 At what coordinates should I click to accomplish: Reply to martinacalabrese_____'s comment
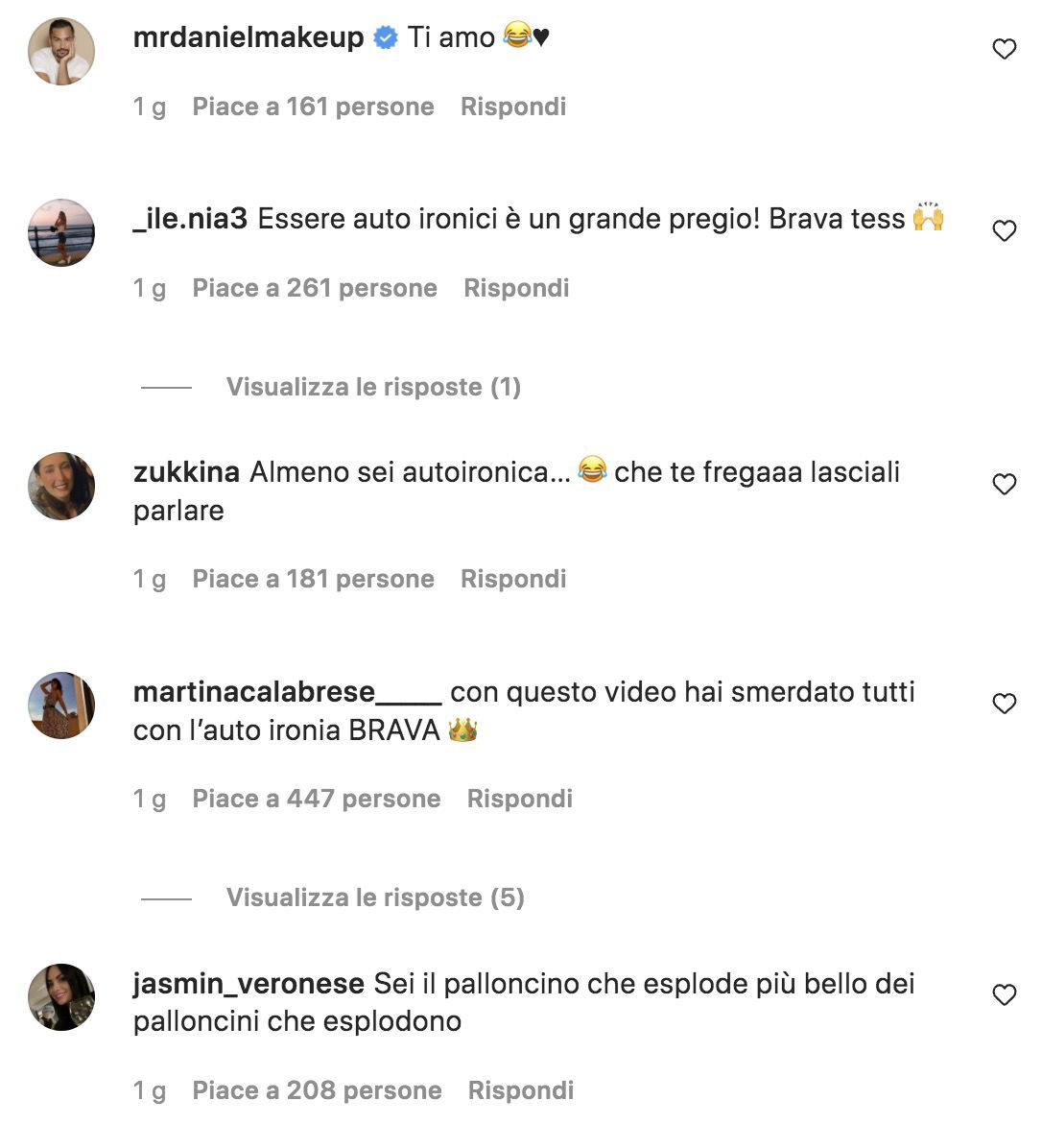click(519, 799)
